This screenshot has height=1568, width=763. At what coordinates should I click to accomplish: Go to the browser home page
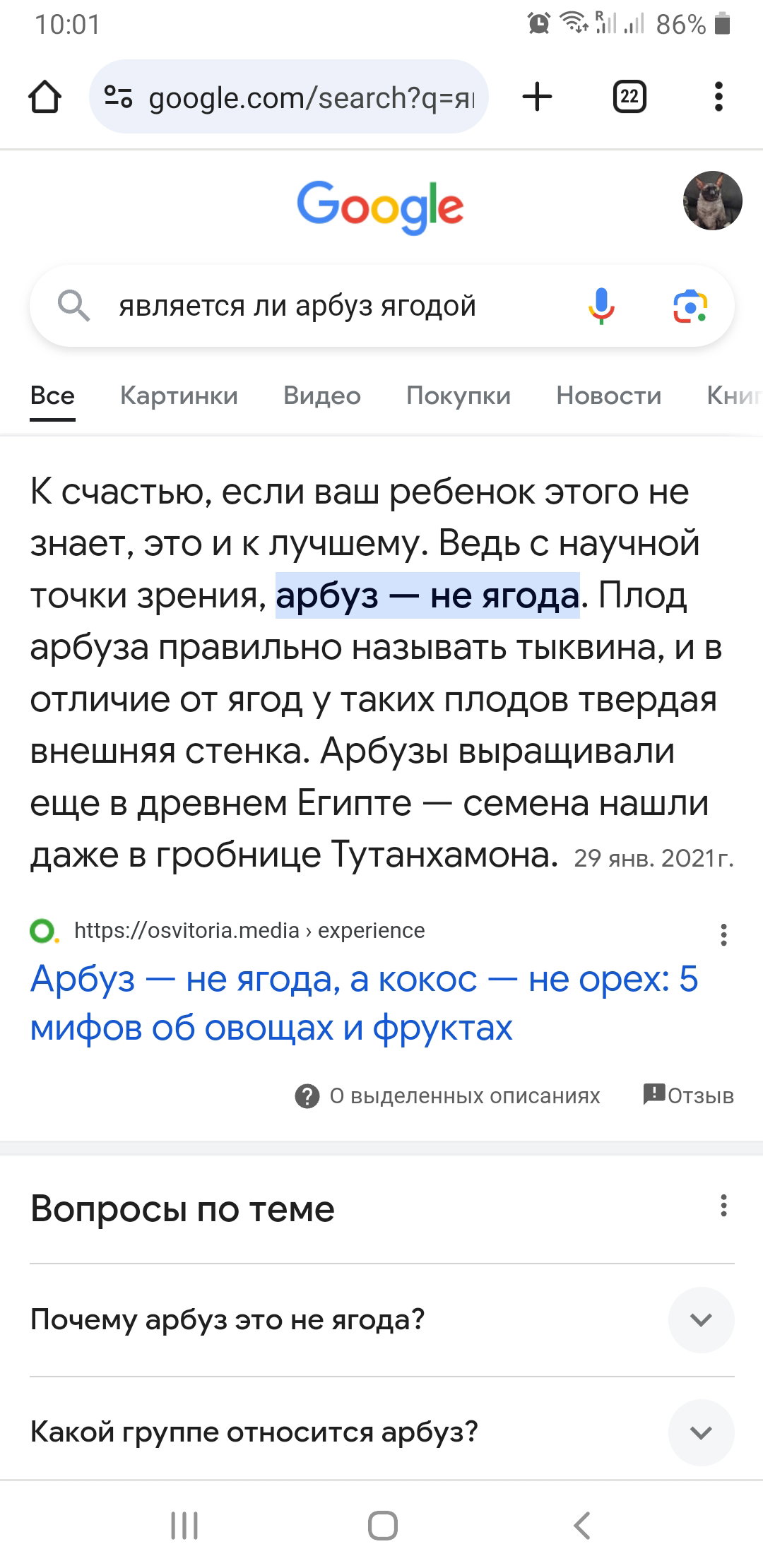tap(45, 97)
